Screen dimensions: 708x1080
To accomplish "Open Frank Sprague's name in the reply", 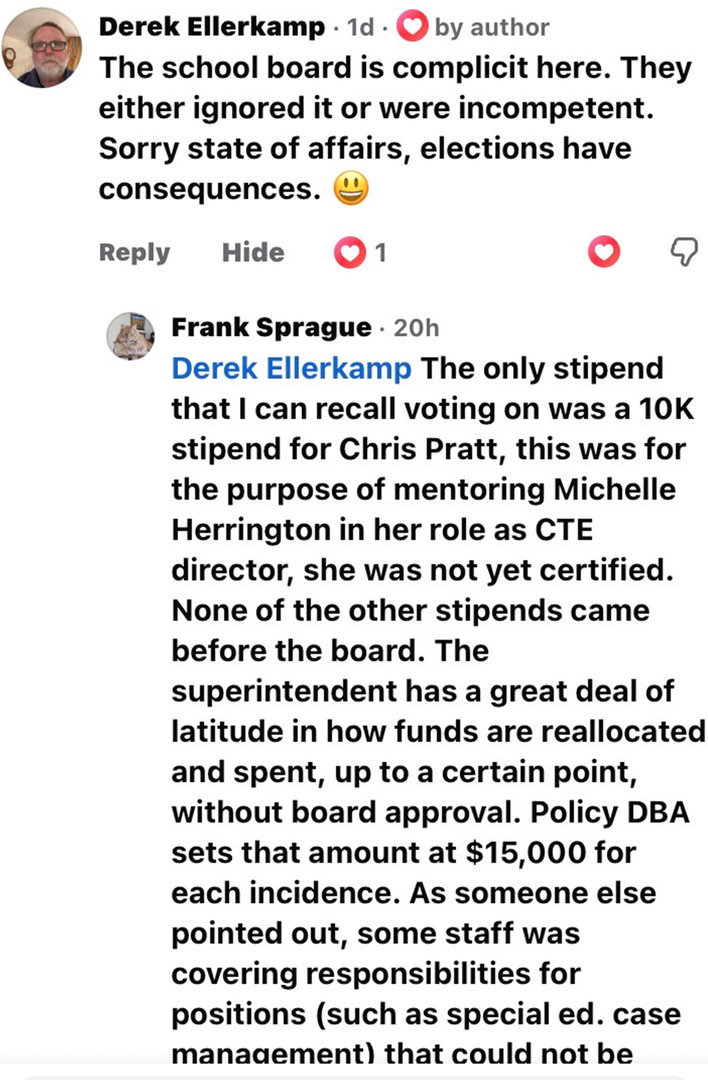I will (x=271, y=327).
